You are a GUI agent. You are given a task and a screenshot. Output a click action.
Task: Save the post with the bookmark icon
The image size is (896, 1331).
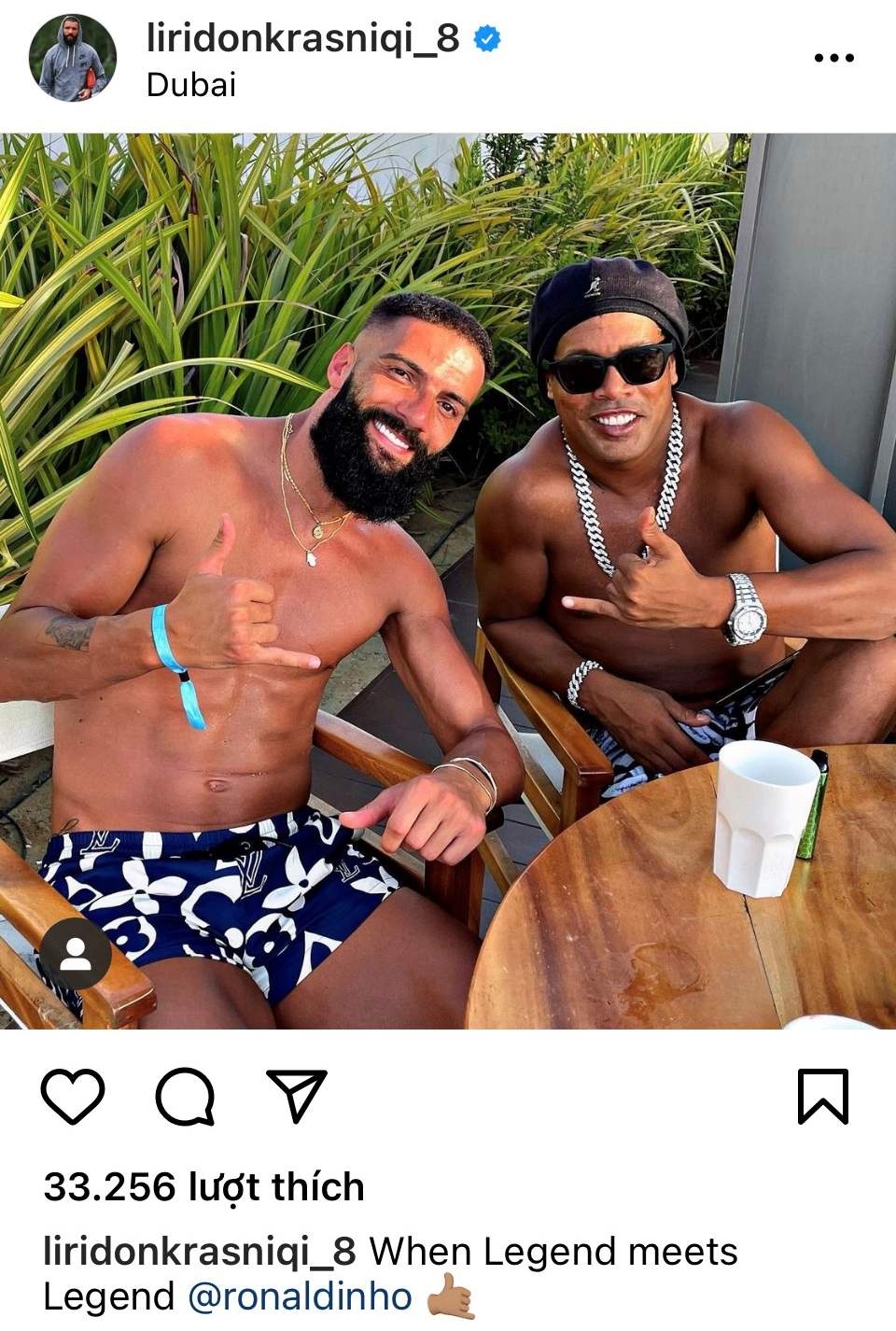click(x=822, y=1096)
